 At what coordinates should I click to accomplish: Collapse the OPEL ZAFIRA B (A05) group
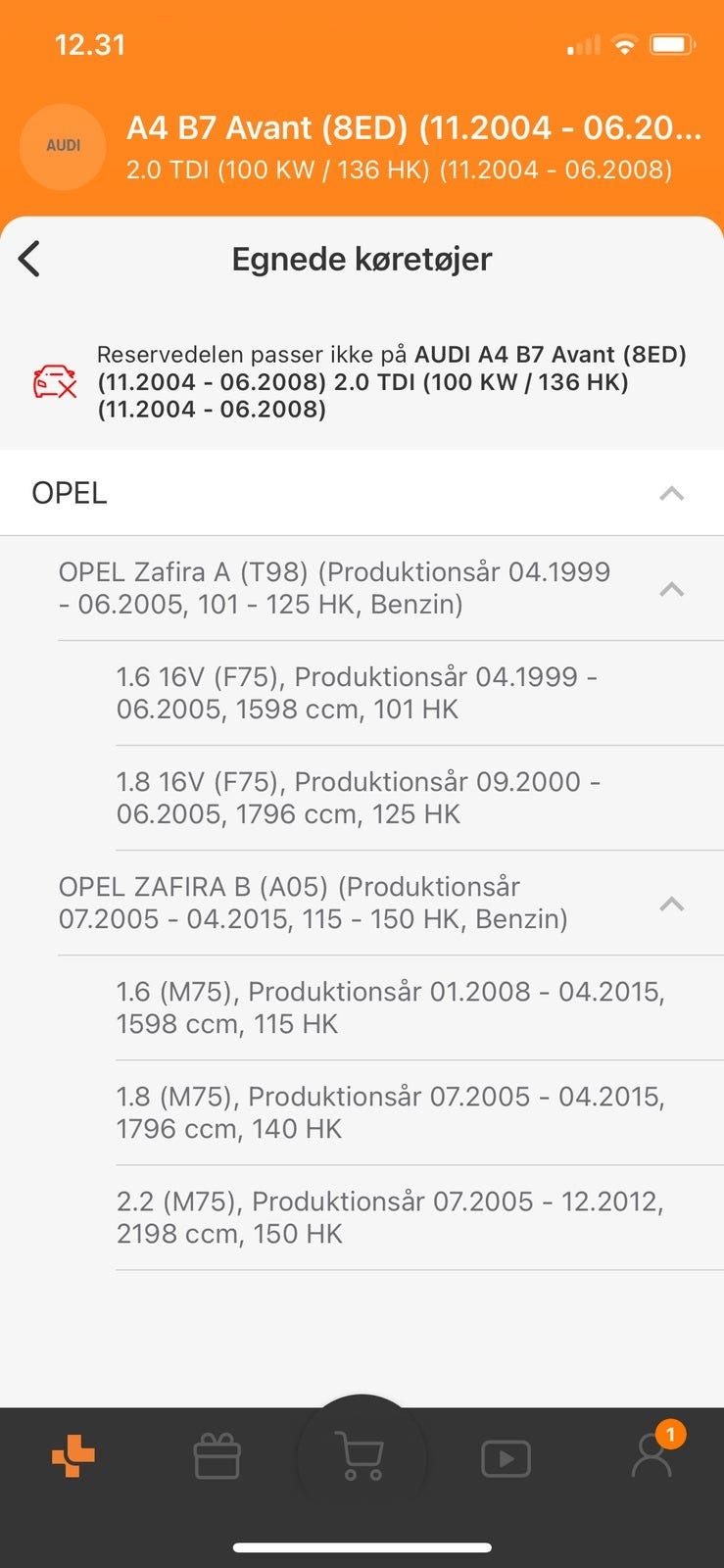click(671, 904)
